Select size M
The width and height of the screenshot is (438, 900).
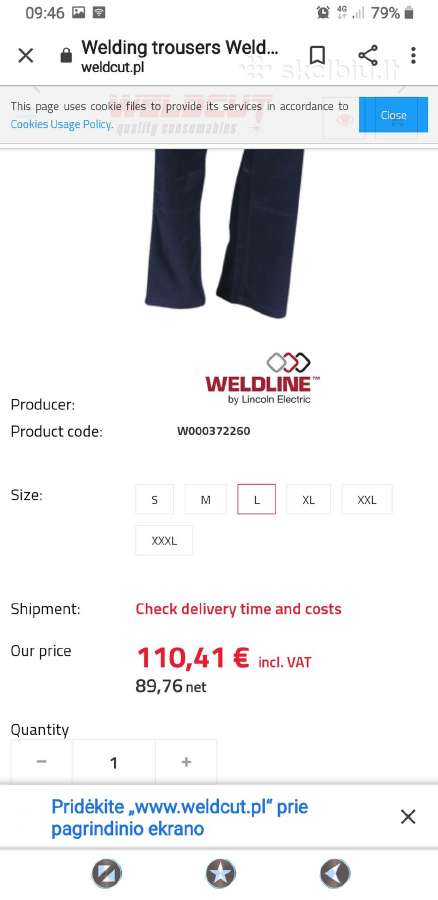coord(206,499)
